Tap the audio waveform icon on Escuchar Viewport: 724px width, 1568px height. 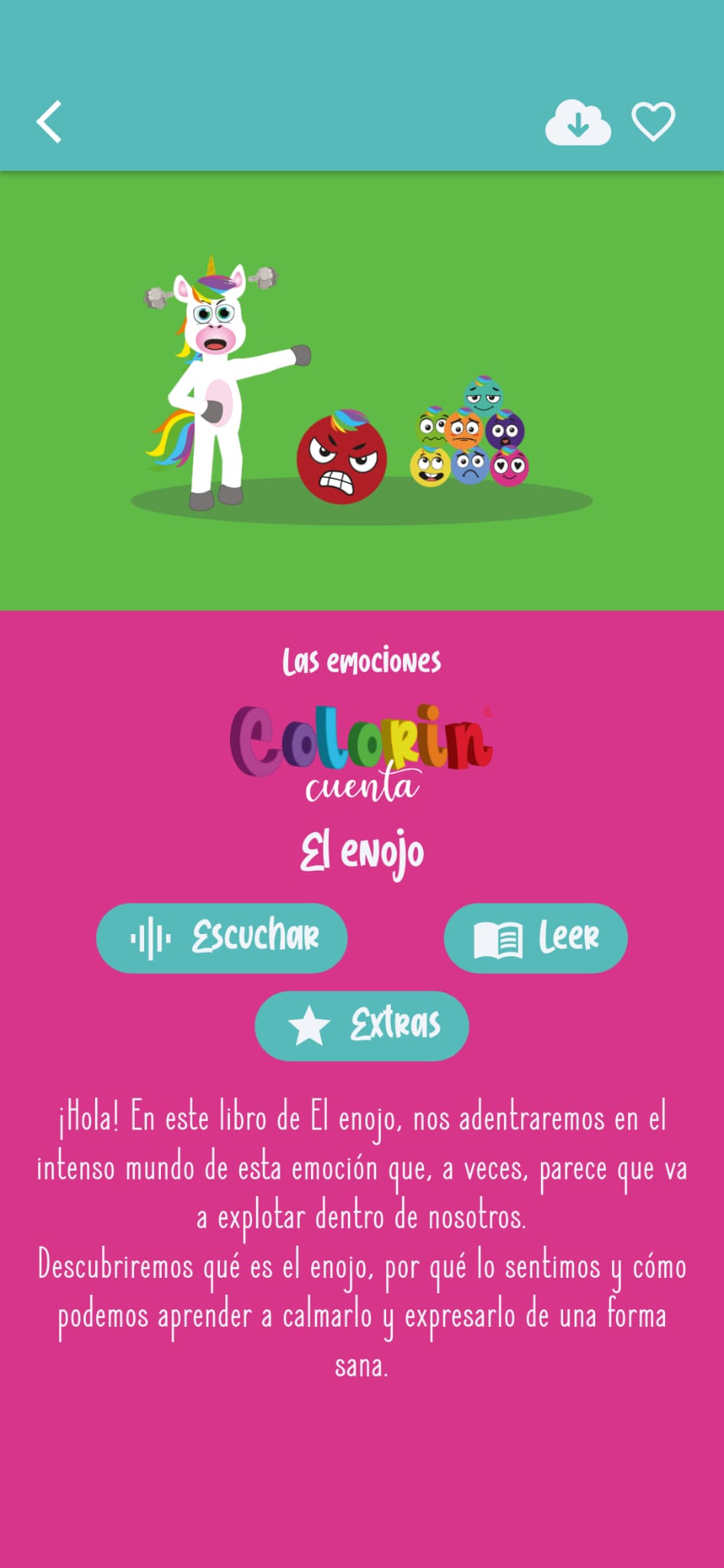pos(151,937)
